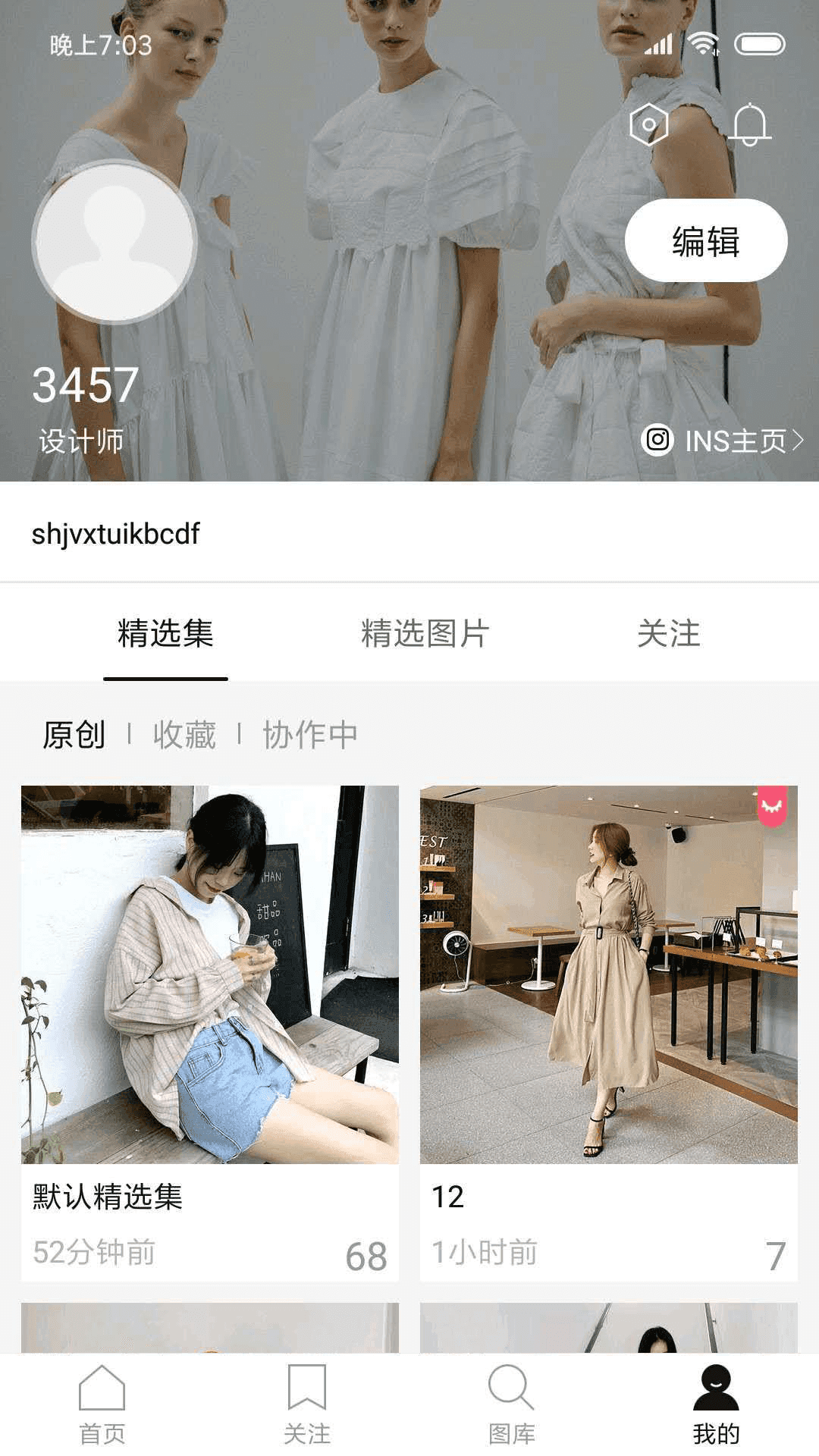Select the 精选集 tab
819x1456 pixels.
click(165, 633)
